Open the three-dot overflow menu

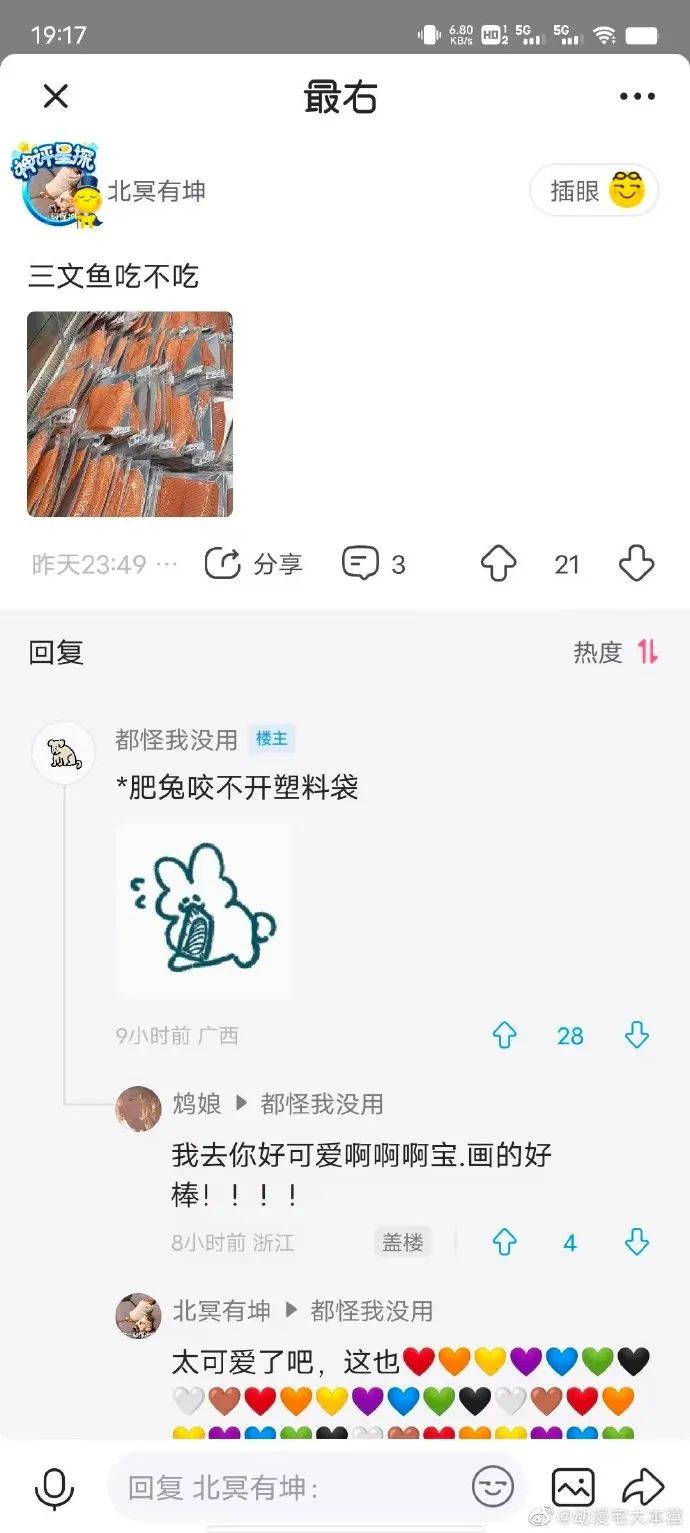coord(637,97)
